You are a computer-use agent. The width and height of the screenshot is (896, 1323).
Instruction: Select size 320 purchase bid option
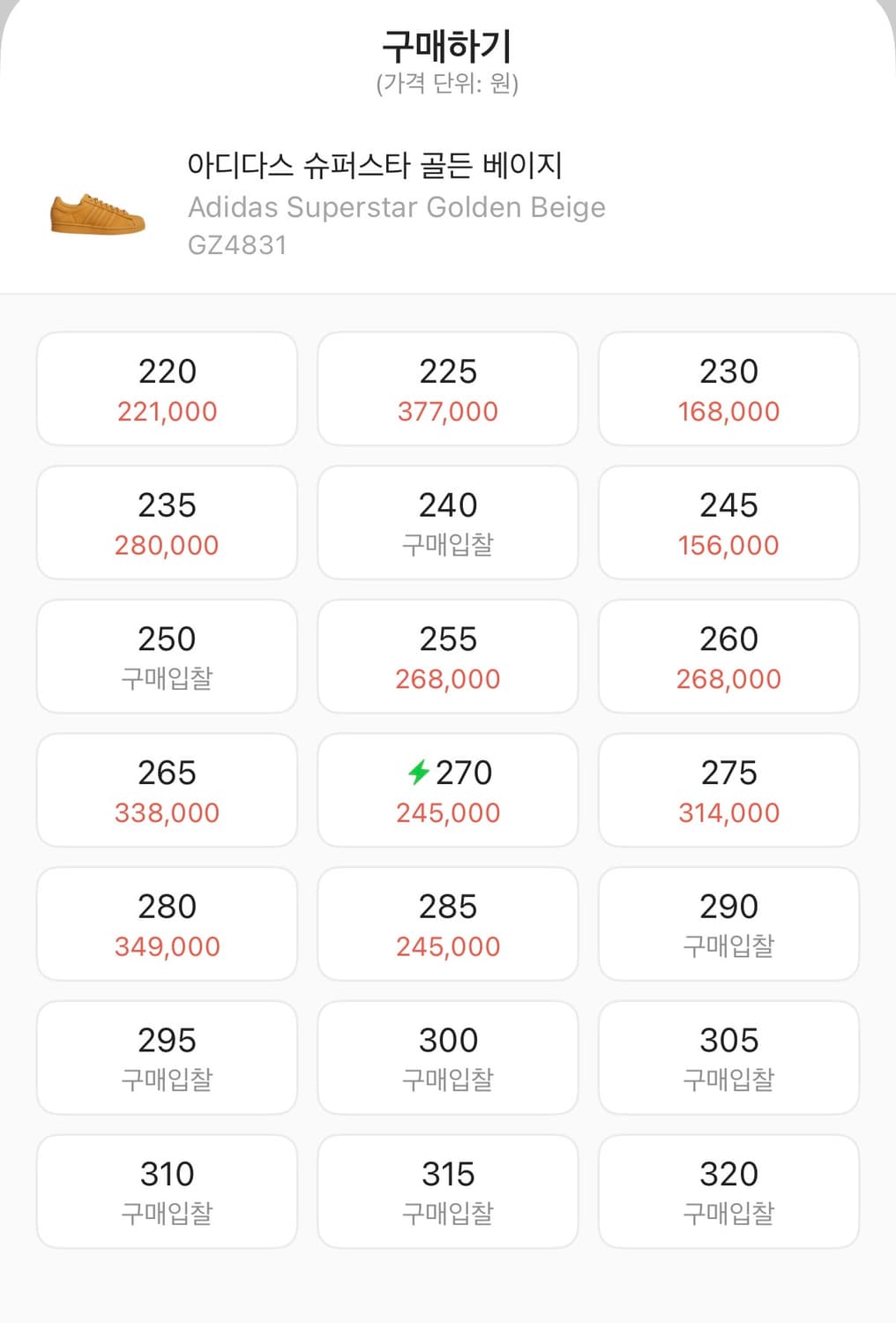[x=728, y=1192]
